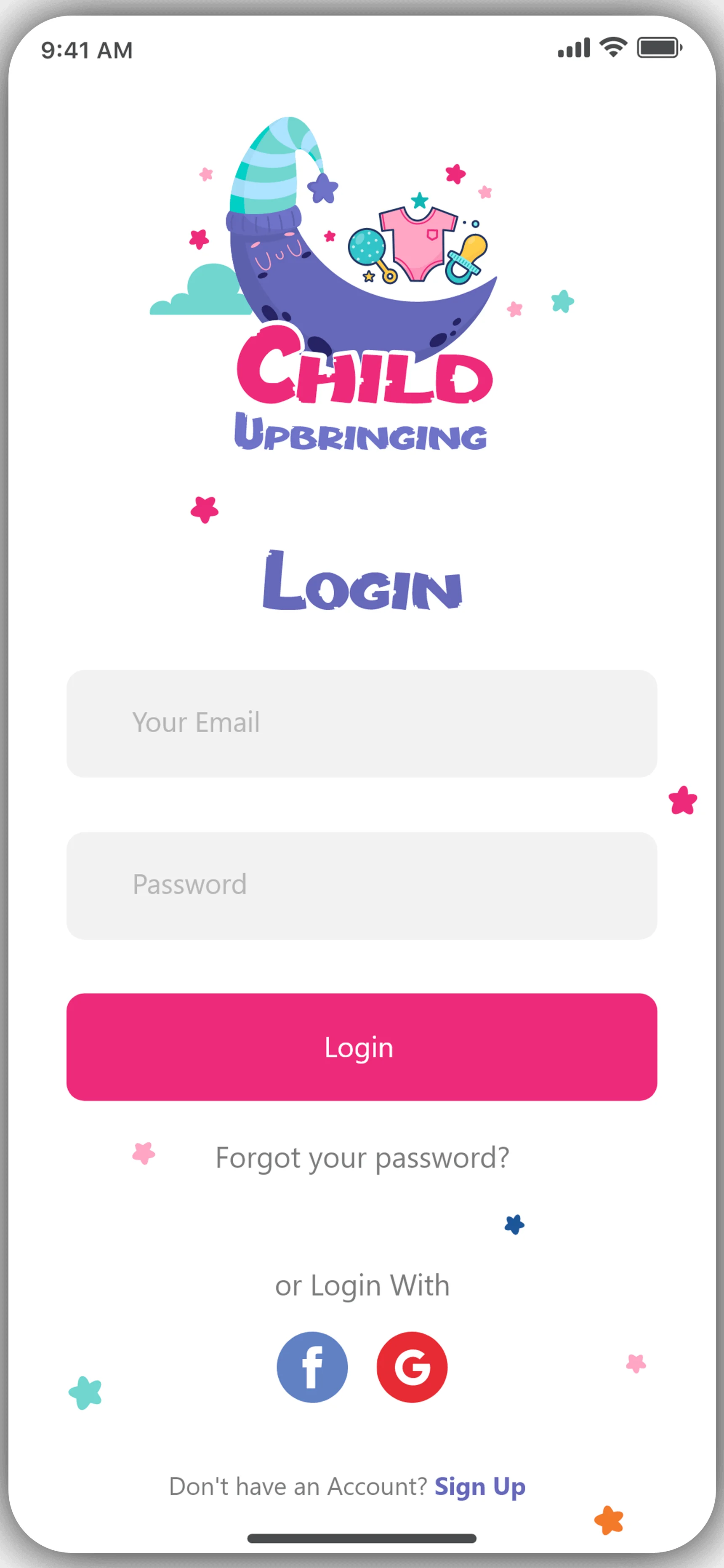Screen dimensions: 724x1568
Task: Sign in using Google
Action: [x=412, y=1367]
